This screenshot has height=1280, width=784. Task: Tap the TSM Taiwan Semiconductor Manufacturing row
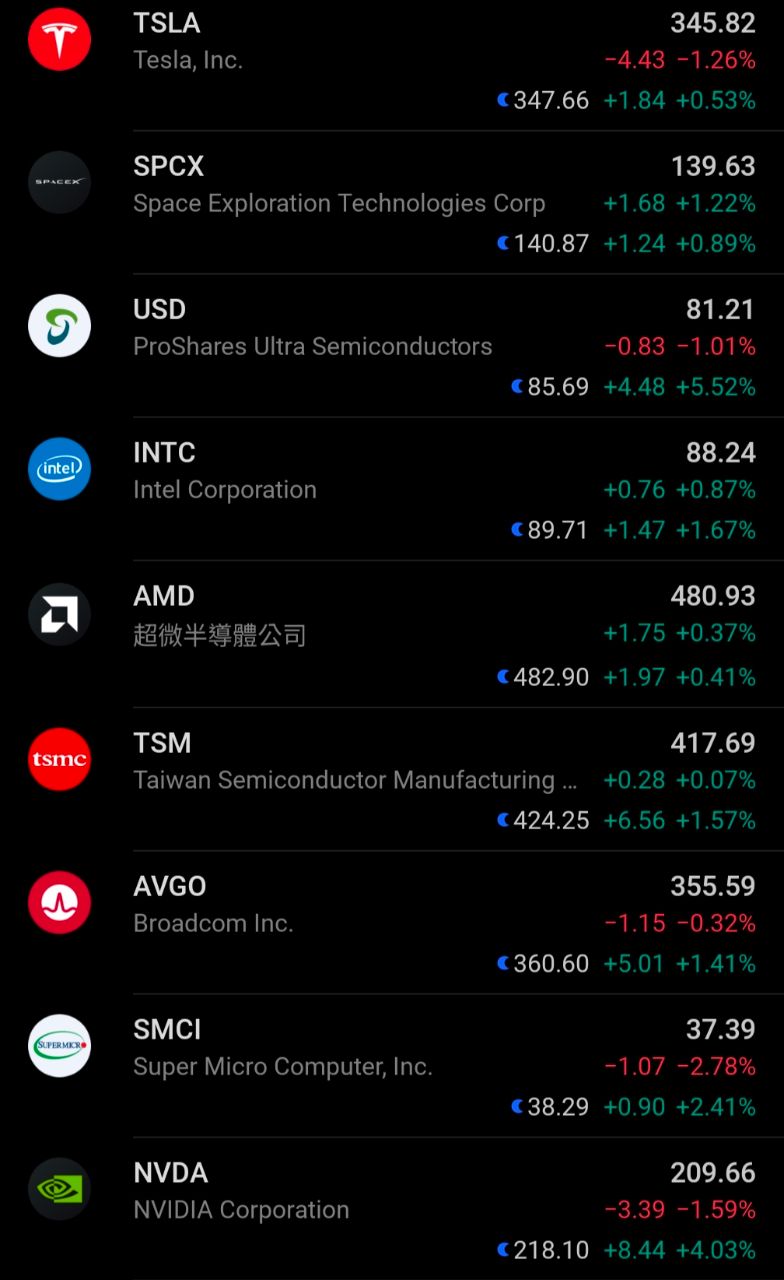(392, 779)
